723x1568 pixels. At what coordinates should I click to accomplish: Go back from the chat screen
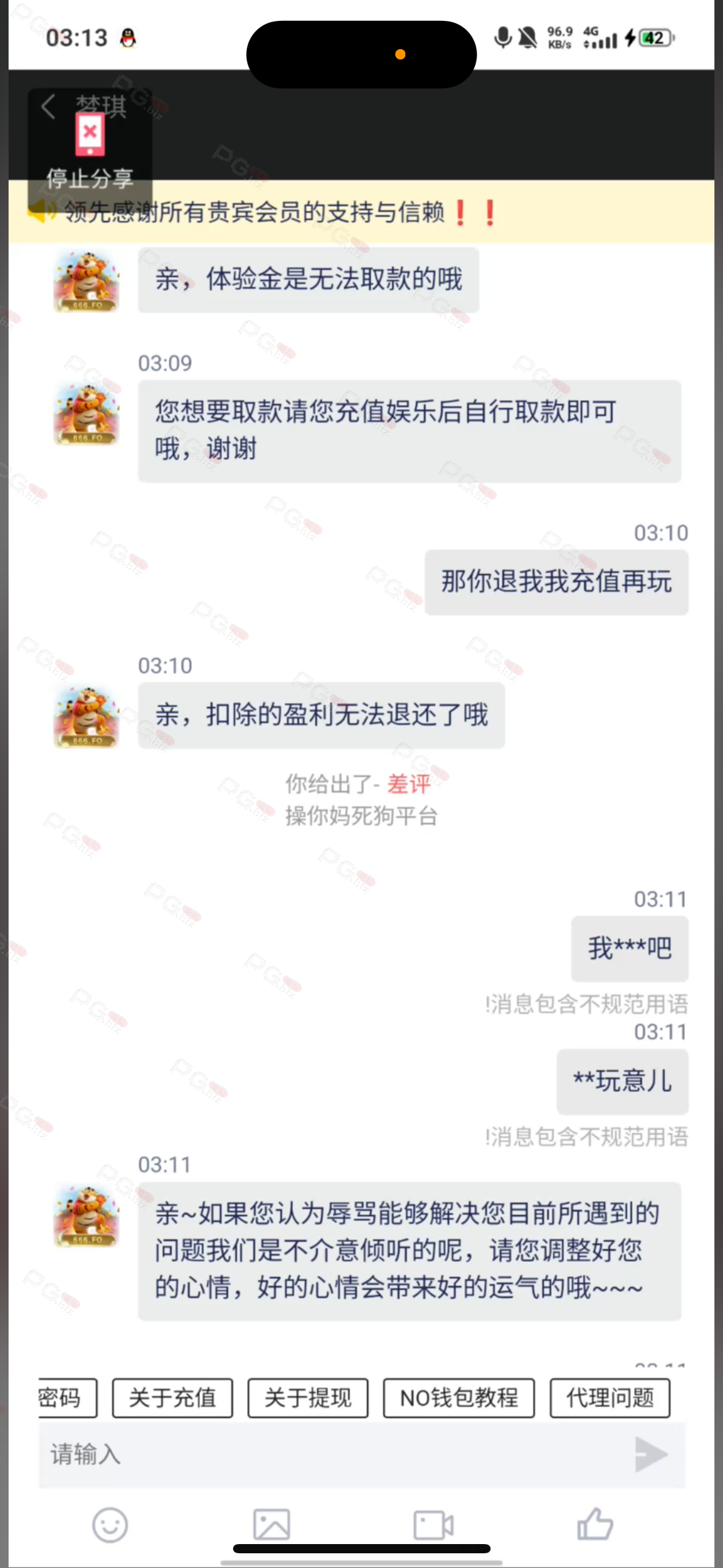pos(48,106)
